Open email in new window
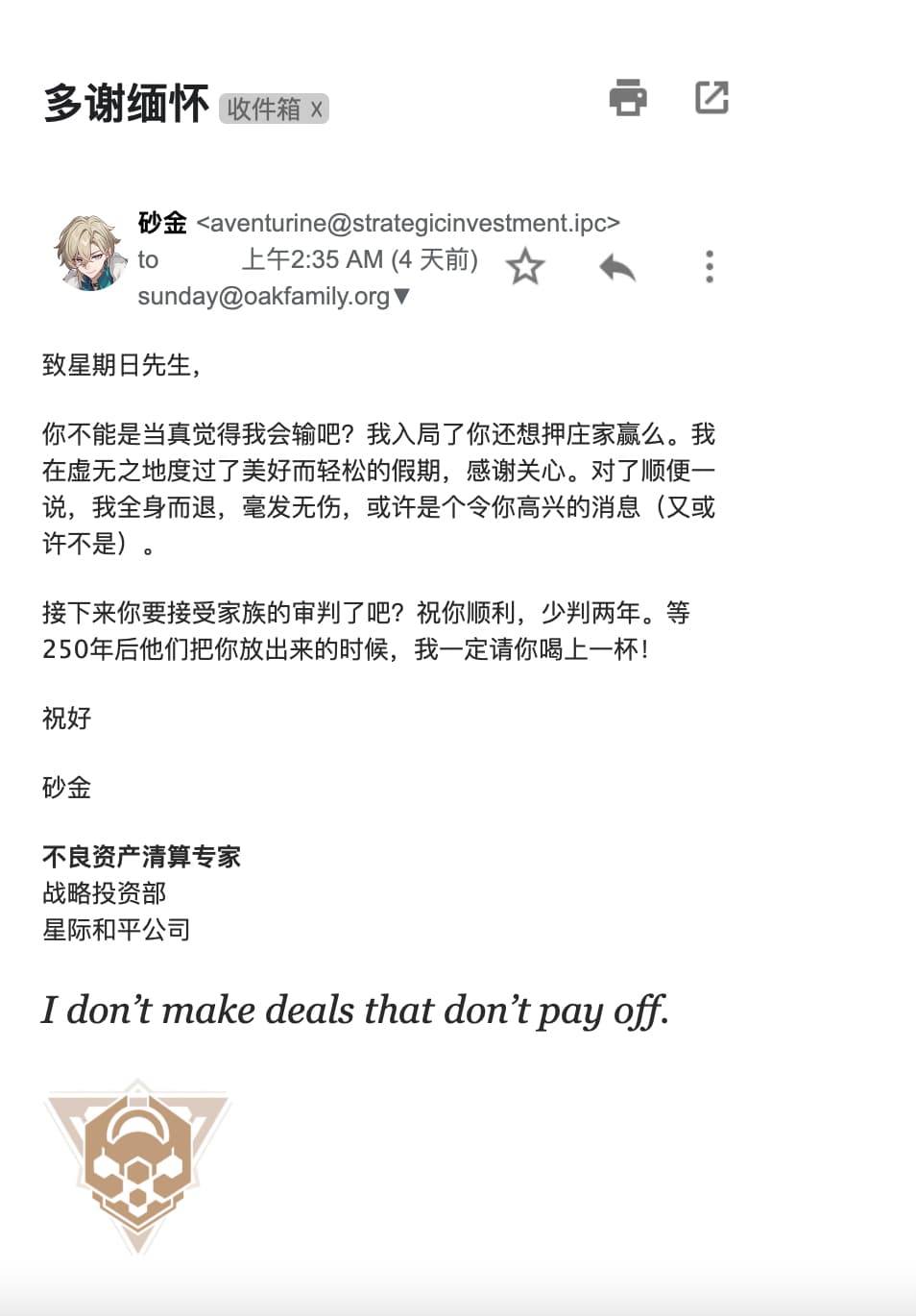The height and width of the screenshot is (1316, 916). pyautogui.click(x=711, y=98)
